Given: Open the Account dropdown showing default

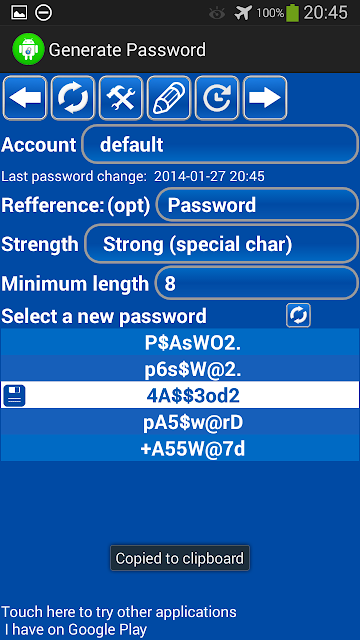Looking at the screenshot, I should (220, 144).
